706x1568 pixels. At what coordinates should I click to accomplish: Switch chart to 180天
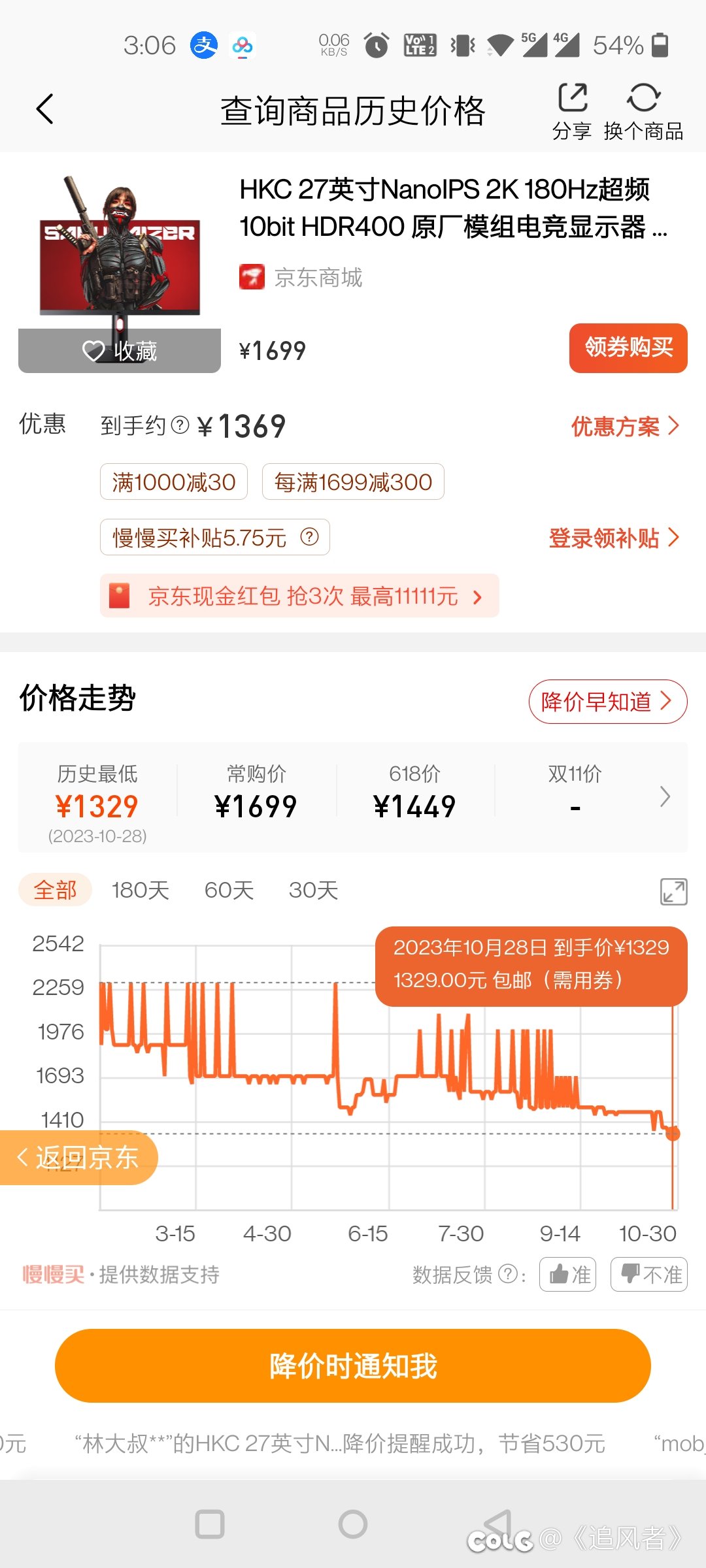pyautogui.click(x=140, y=890)
